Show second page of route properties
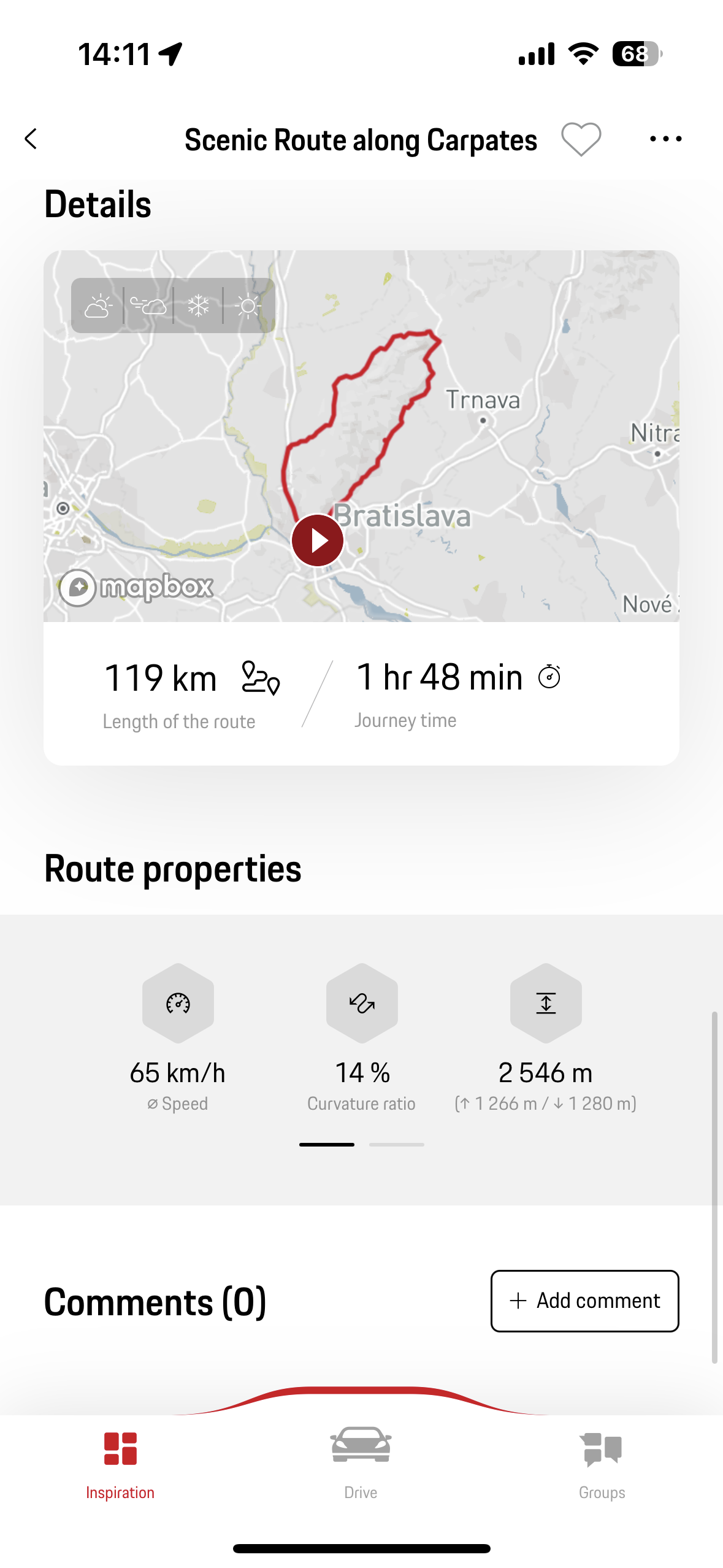This screenshot has height=1568, width=723. click(x=397, y=1143)
